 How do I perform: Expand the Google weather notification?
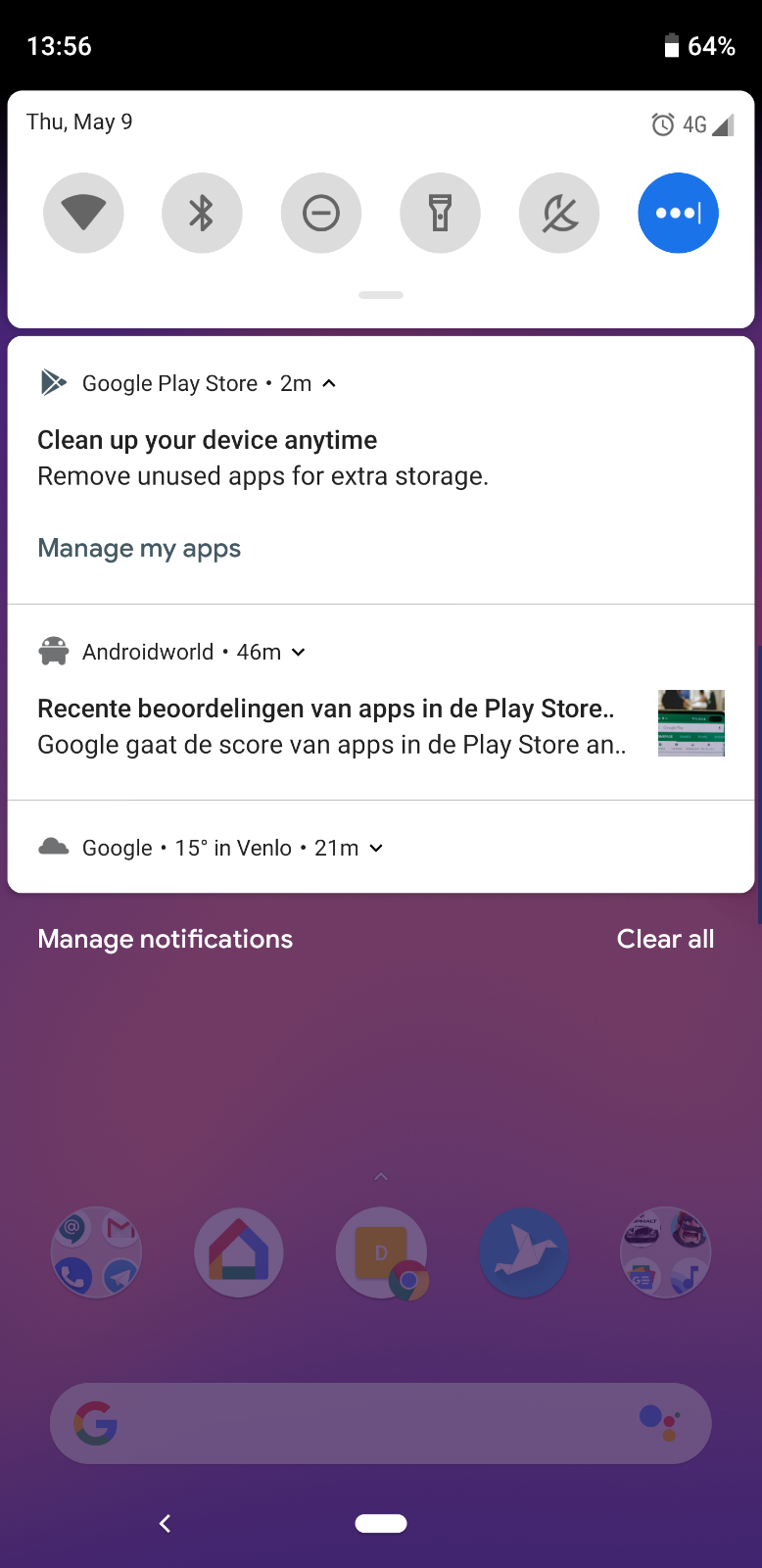click(x=376, y=848)
